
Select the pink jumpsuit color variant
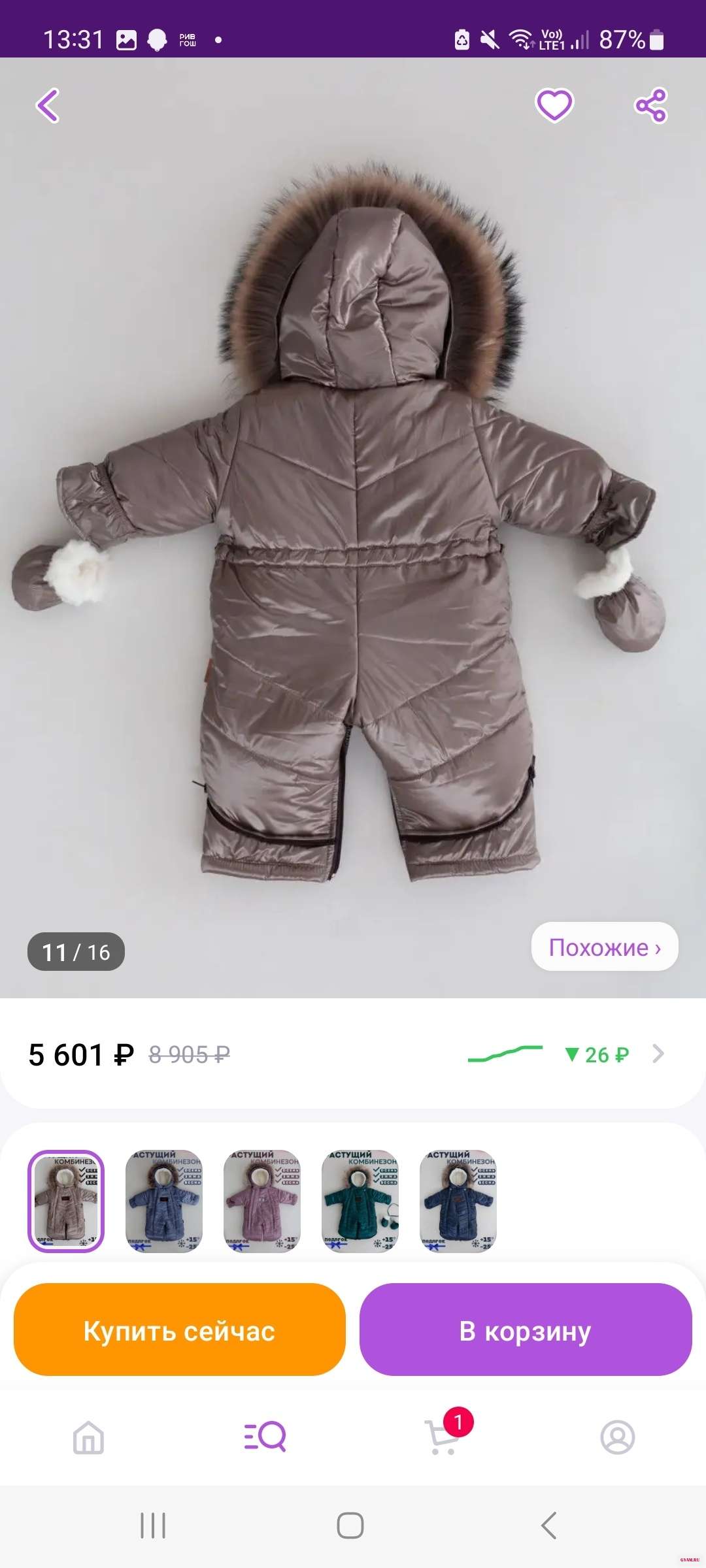(262, 1201)
